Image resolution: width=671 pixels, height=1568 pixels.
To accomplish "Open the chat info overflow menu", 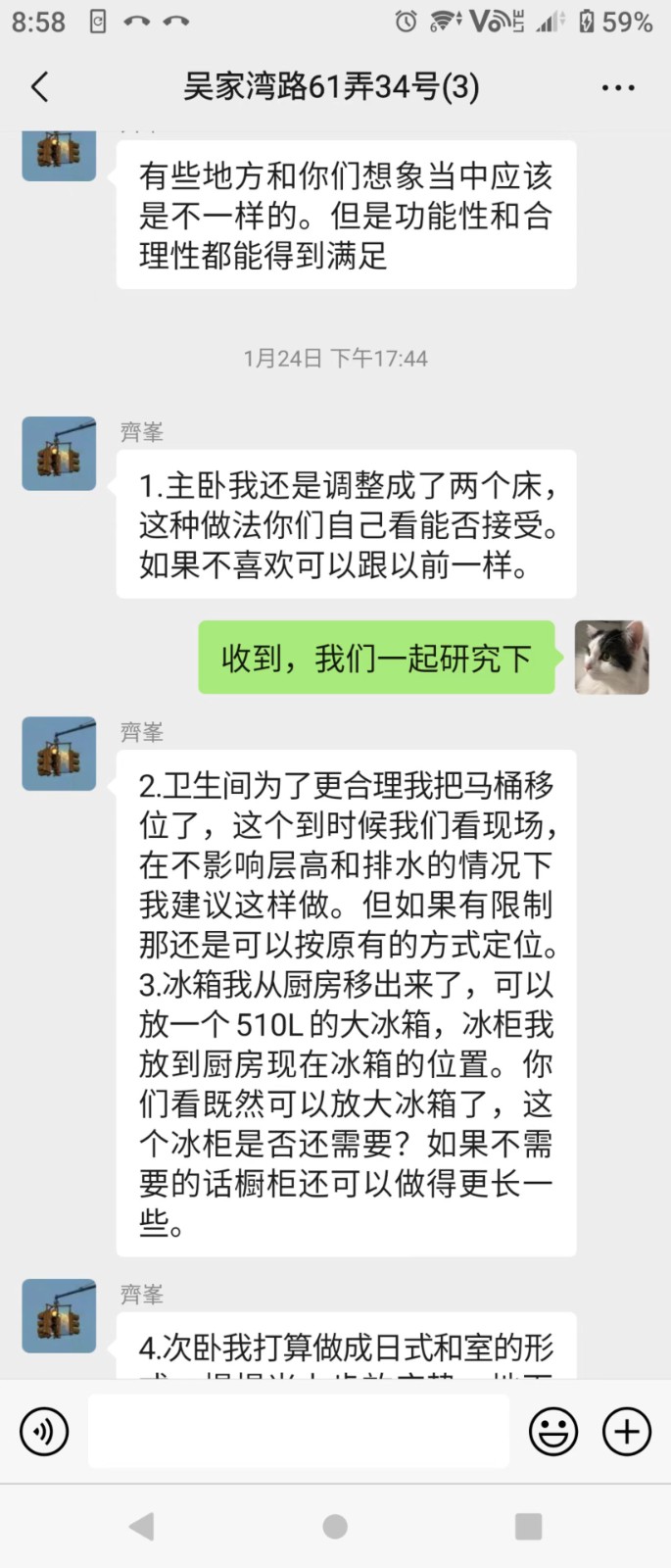I will point(617,87).
